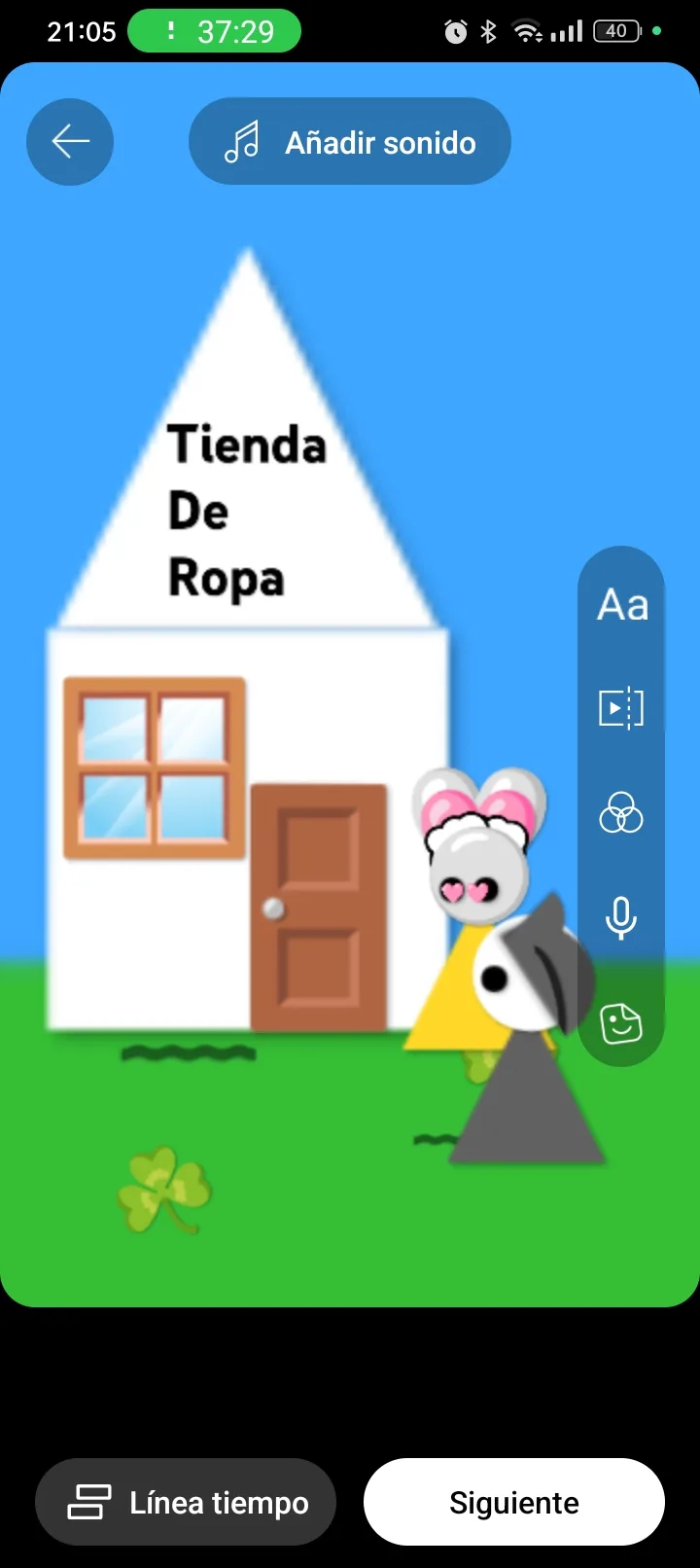Open the Aa text tool

(622, 605)
